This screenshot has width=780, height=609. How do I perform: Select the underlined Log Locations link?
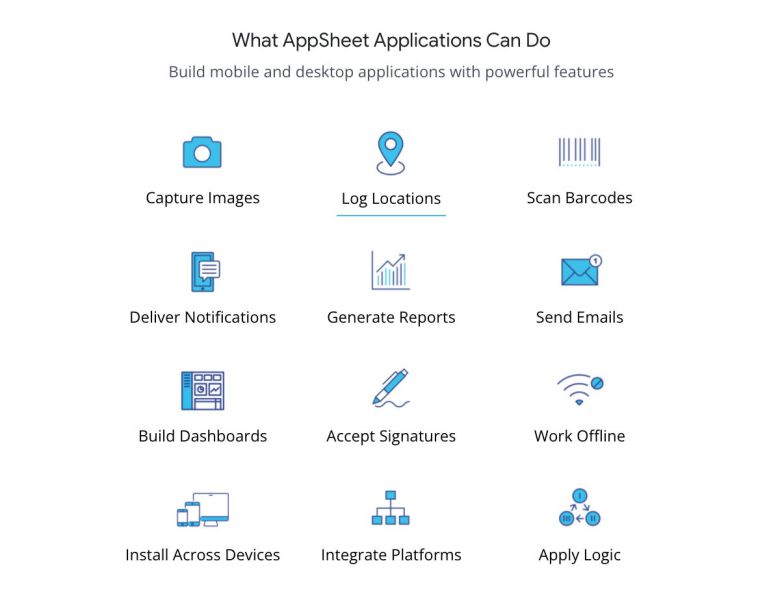coord(390,198)
